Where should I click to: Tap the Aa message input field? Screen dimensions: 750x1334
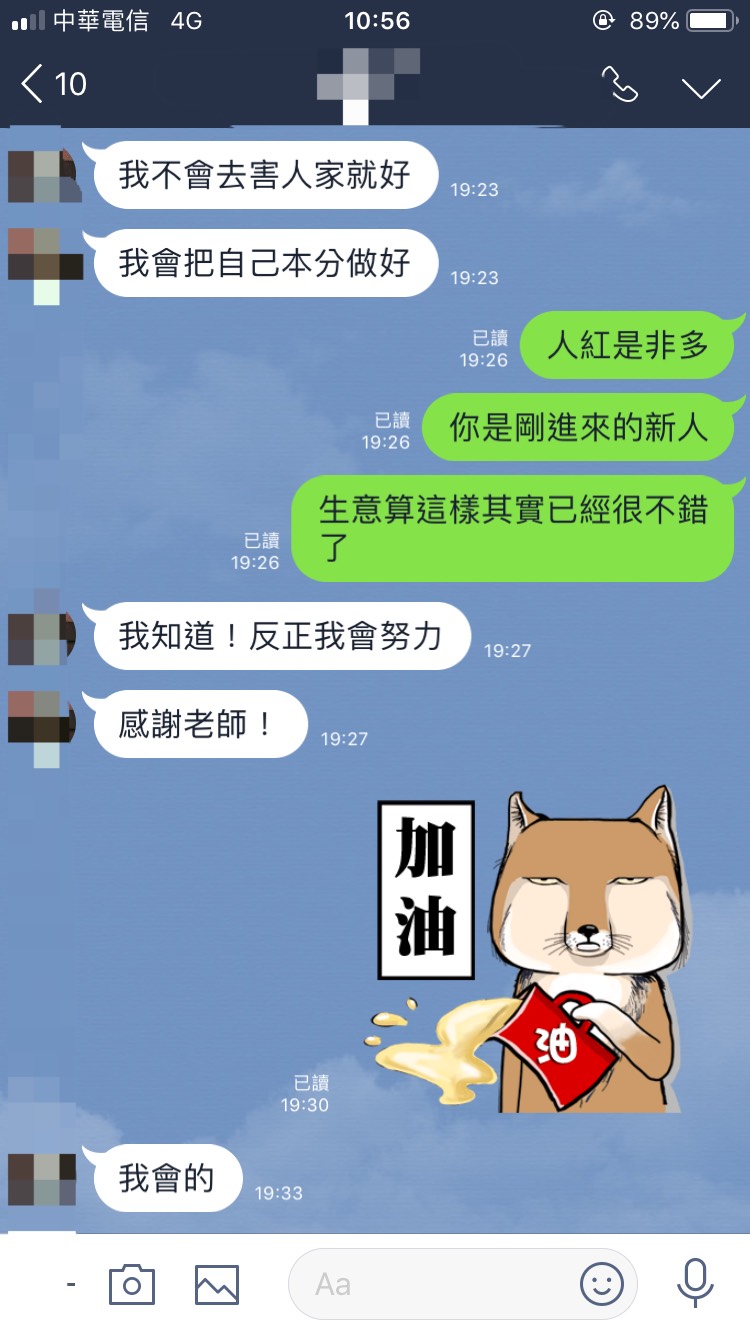(440, 1284)
